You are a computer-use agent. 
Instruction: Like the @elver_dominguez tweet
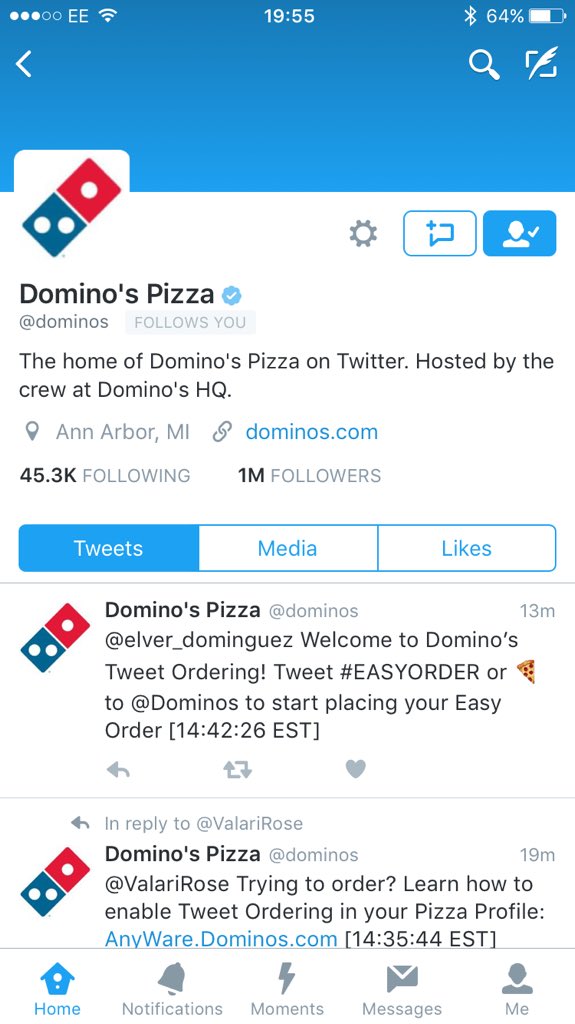point(355,769)
